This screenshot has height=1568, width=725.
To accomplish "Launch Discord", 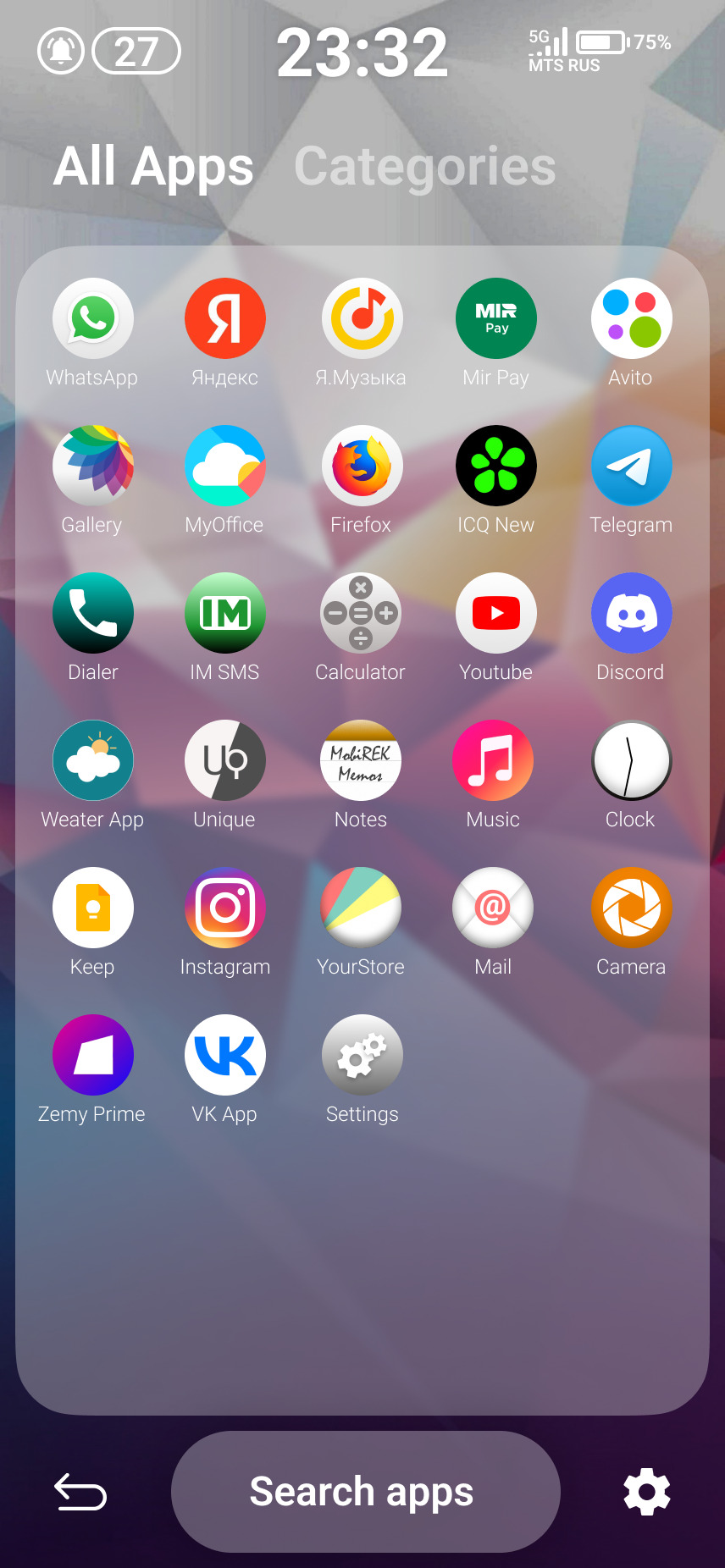I will pos(631,614).
